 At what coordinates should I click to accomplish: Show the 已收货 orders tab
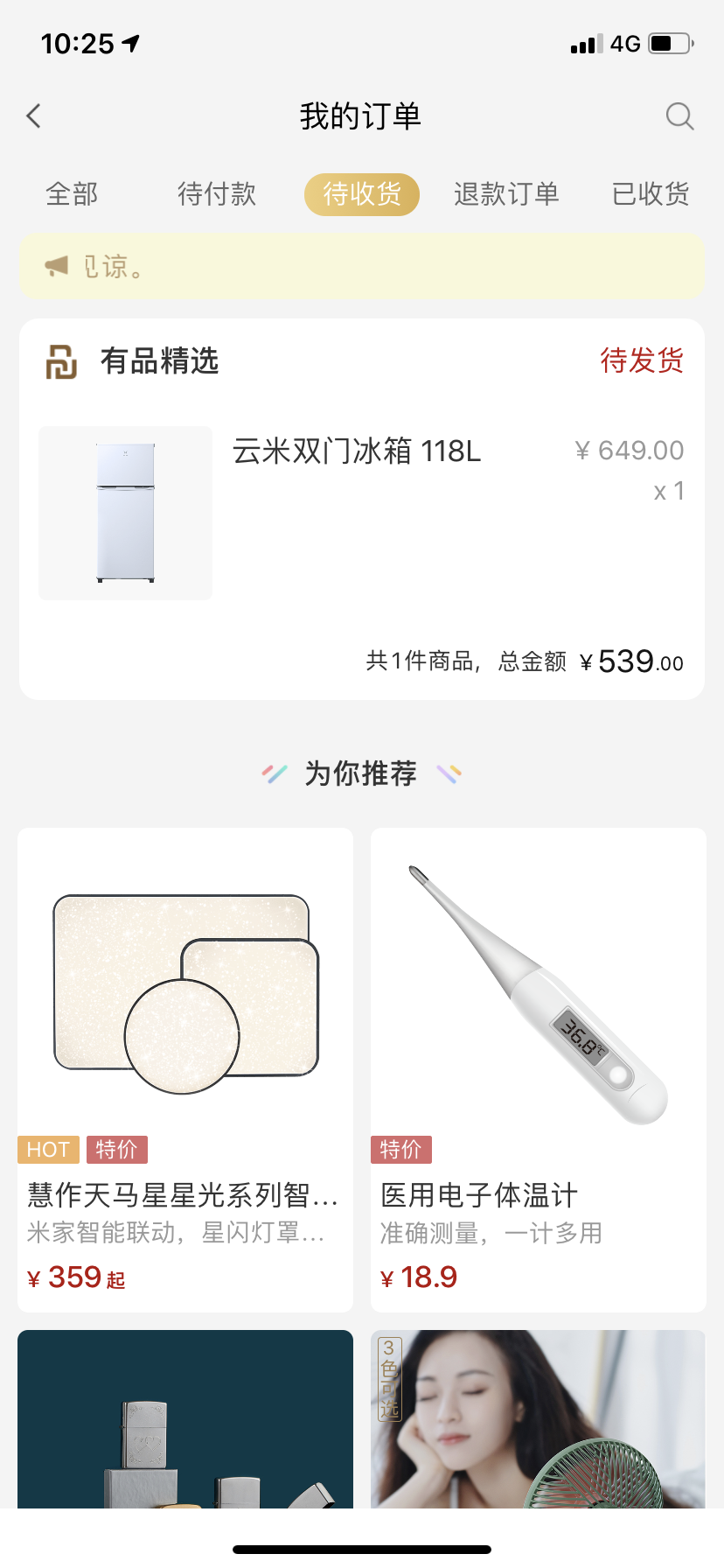pyautogui.click(x=651, y=193)
